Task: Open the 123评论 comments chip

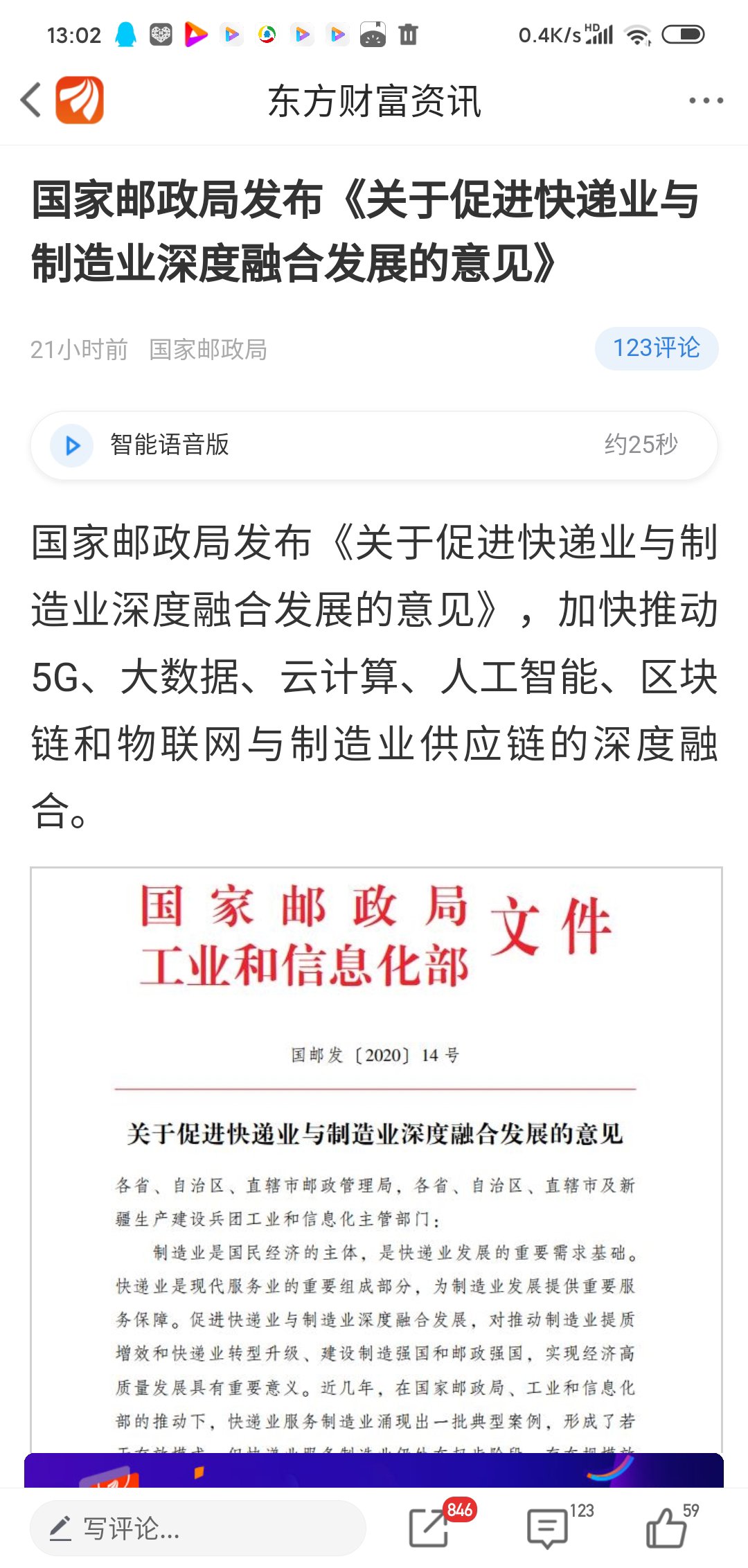Action: pyautogui.click(x=656, y=348)
